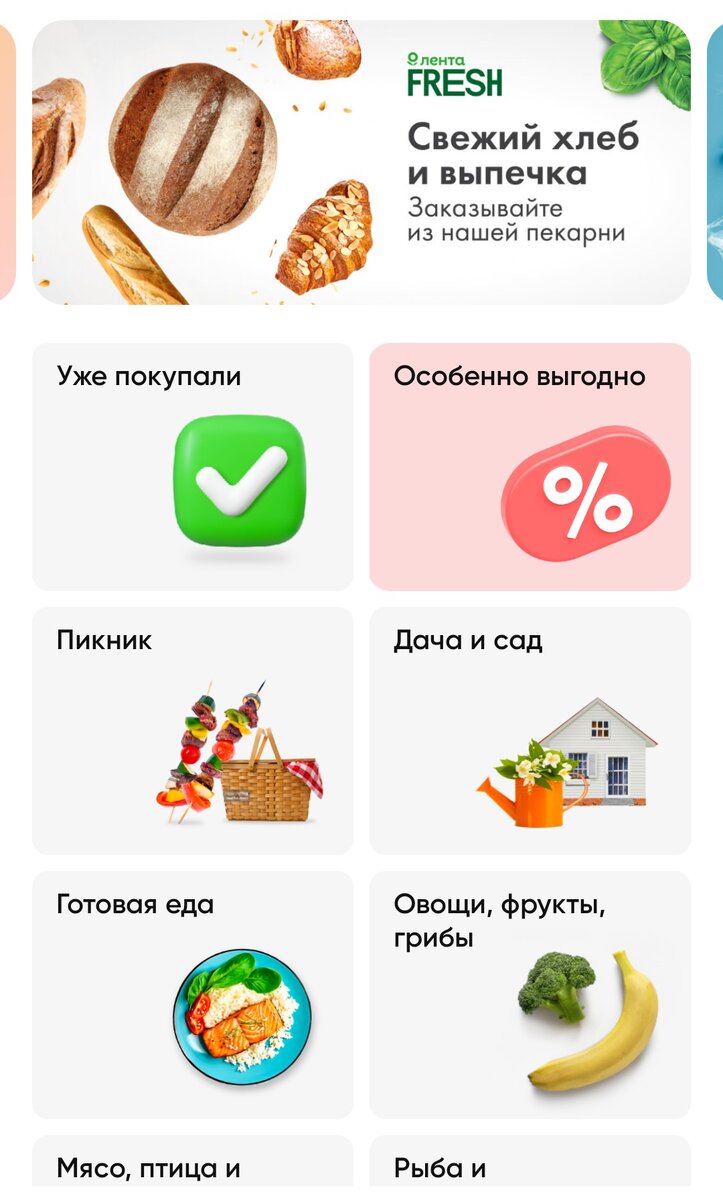Open the Особенно выгодно category
Viewport: 723px width, 1200px height.
[530, 467]
